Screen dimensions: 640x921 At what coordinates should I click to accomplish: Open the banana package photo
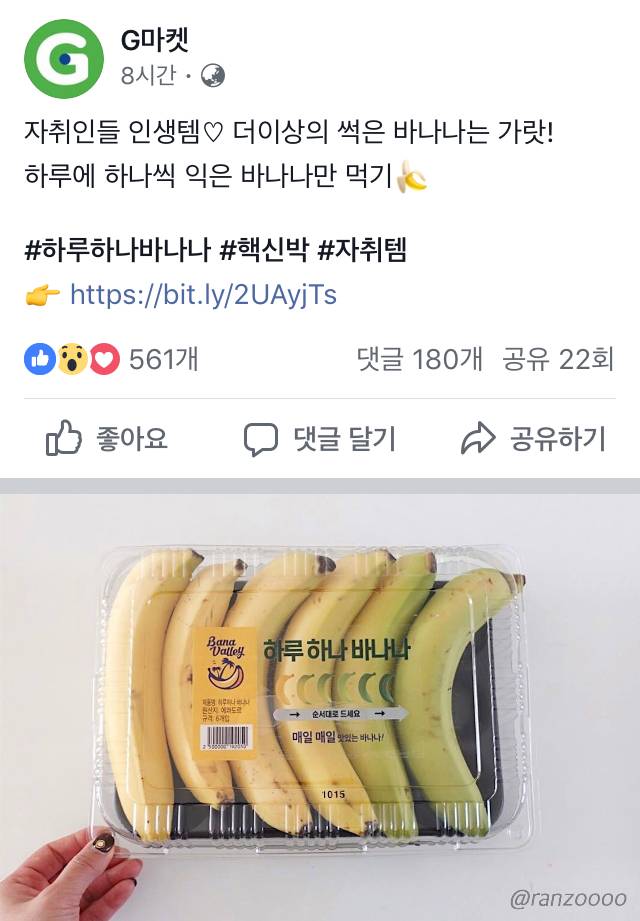pos(320,700)
